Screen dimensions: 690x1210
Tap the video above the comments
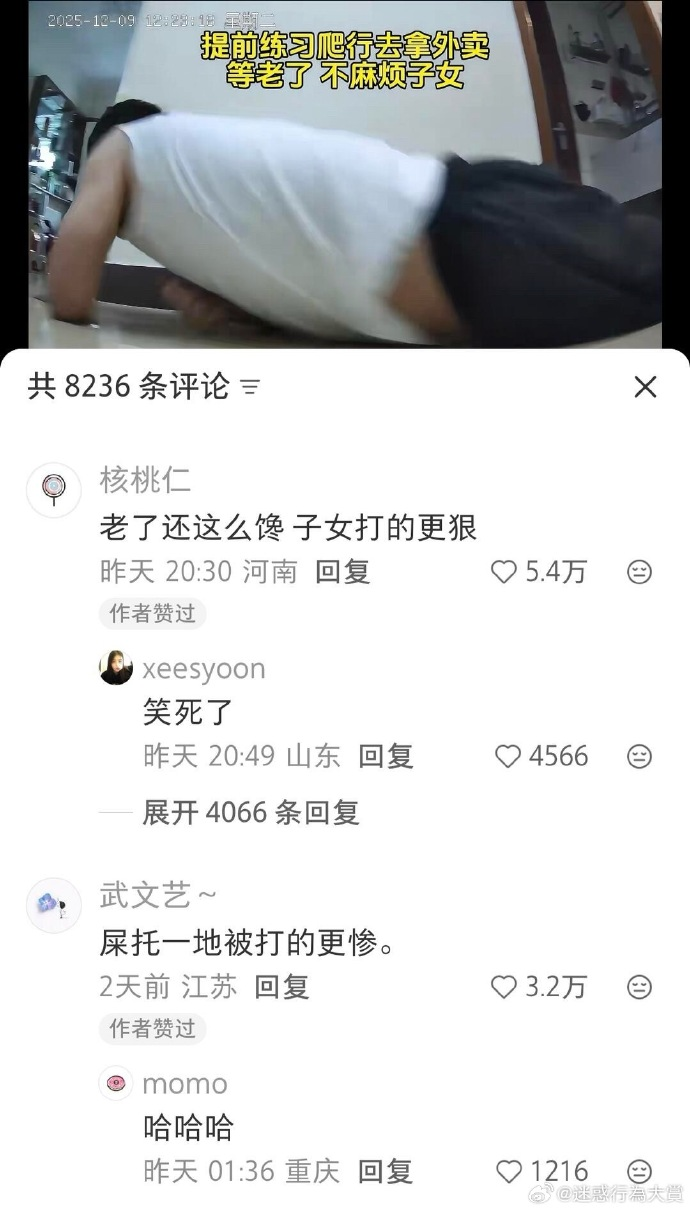tap(345, 175)
